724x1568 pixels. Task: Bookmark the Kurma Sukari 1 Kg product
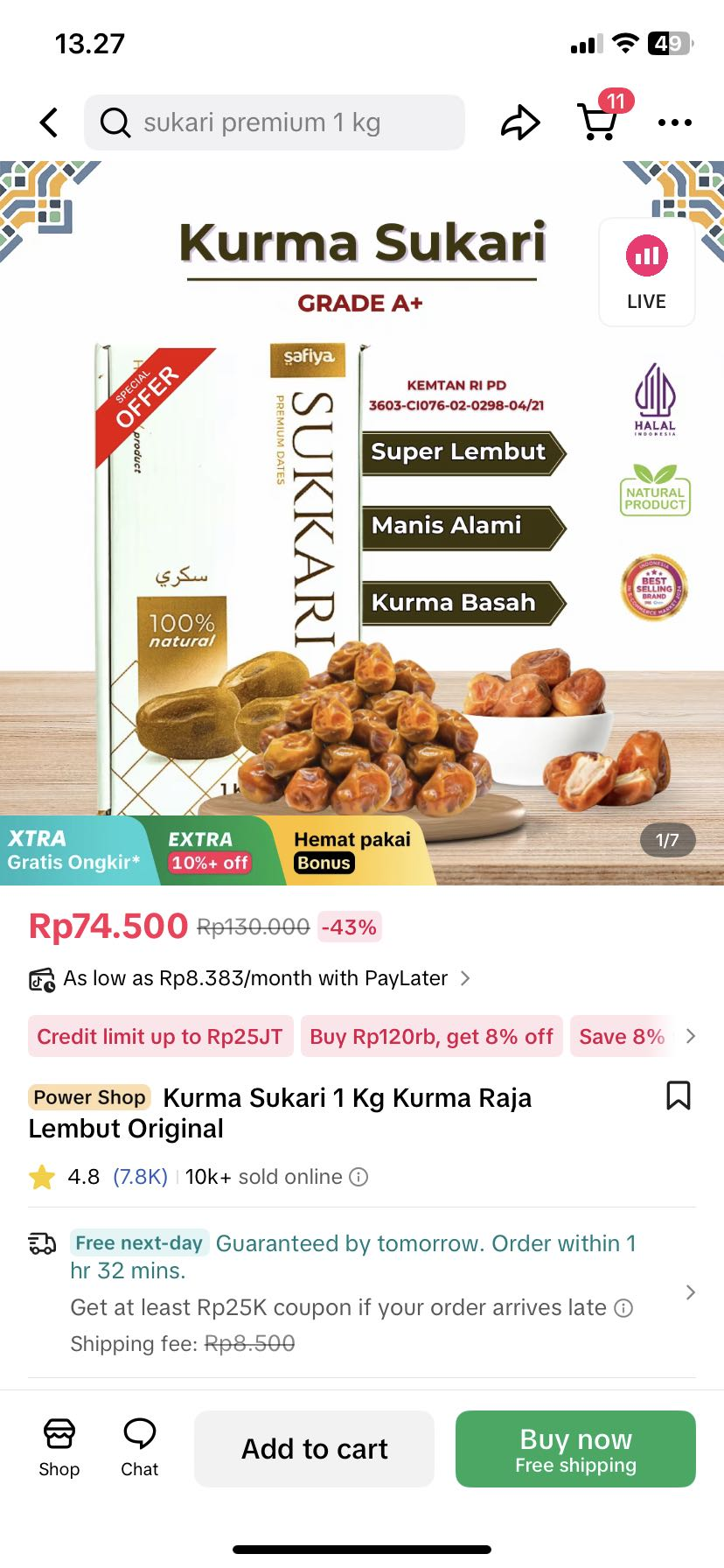pos(679,1095)
